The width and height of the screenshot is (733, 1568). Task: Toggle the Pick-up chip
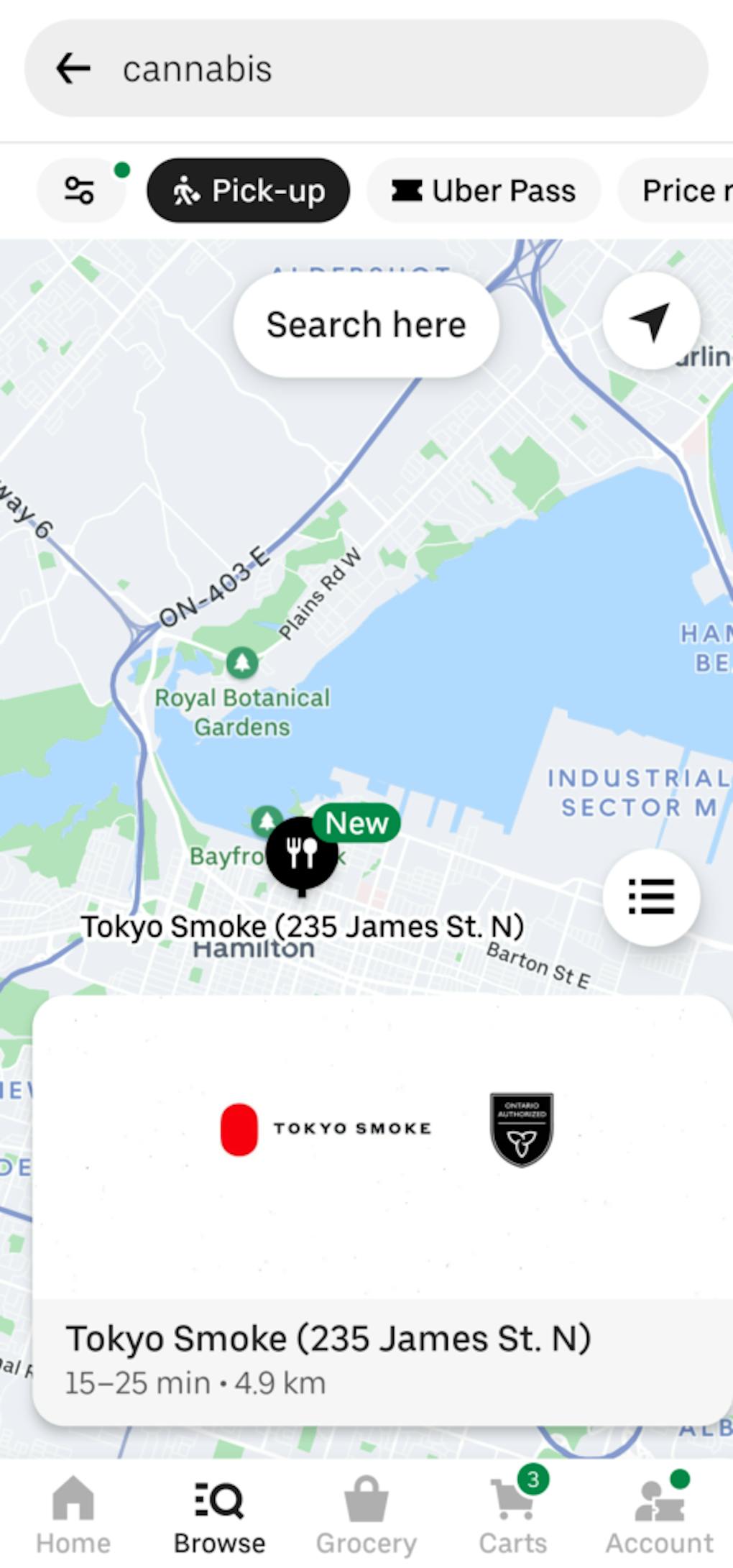248,191
